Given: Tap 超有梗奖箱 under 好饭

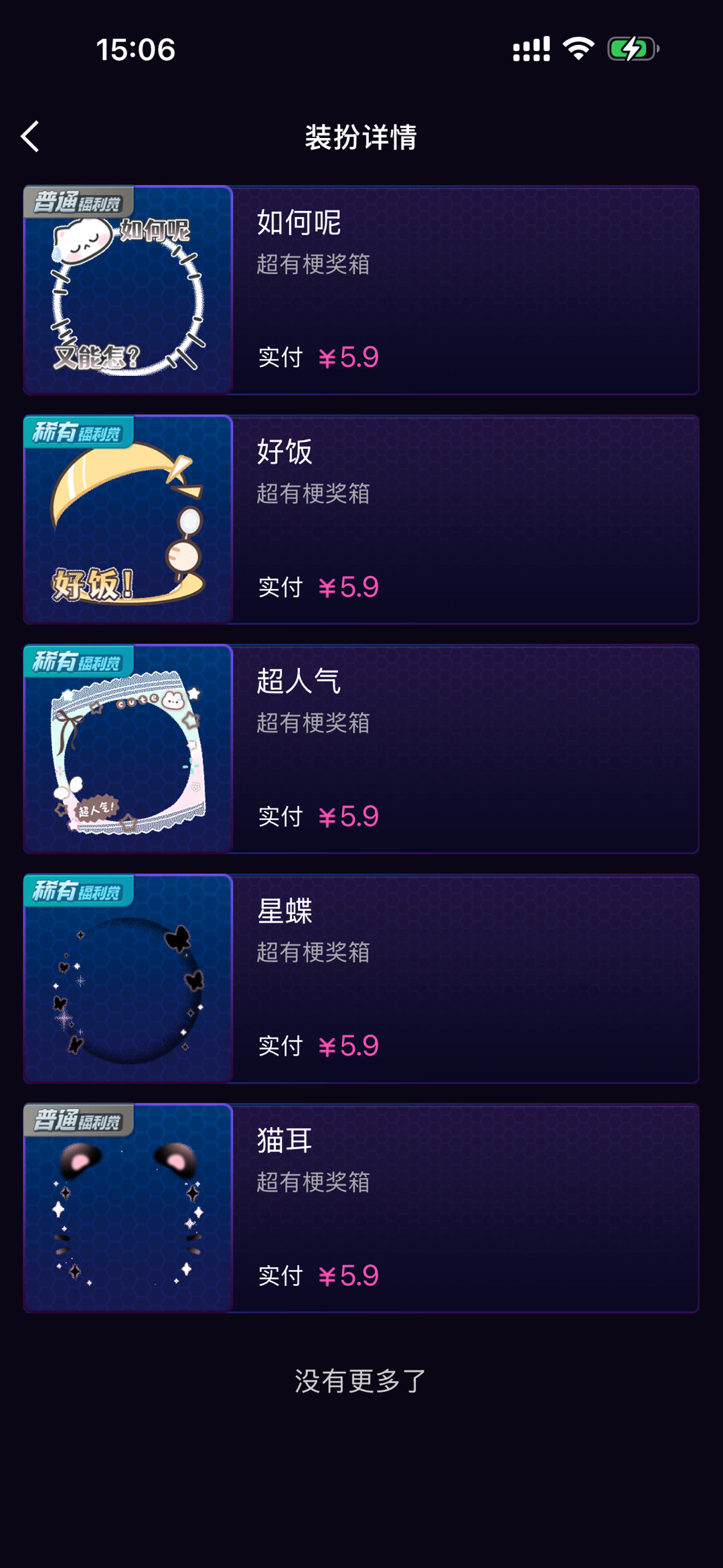Looking at the screenshot, I should [x=312, y=494].
